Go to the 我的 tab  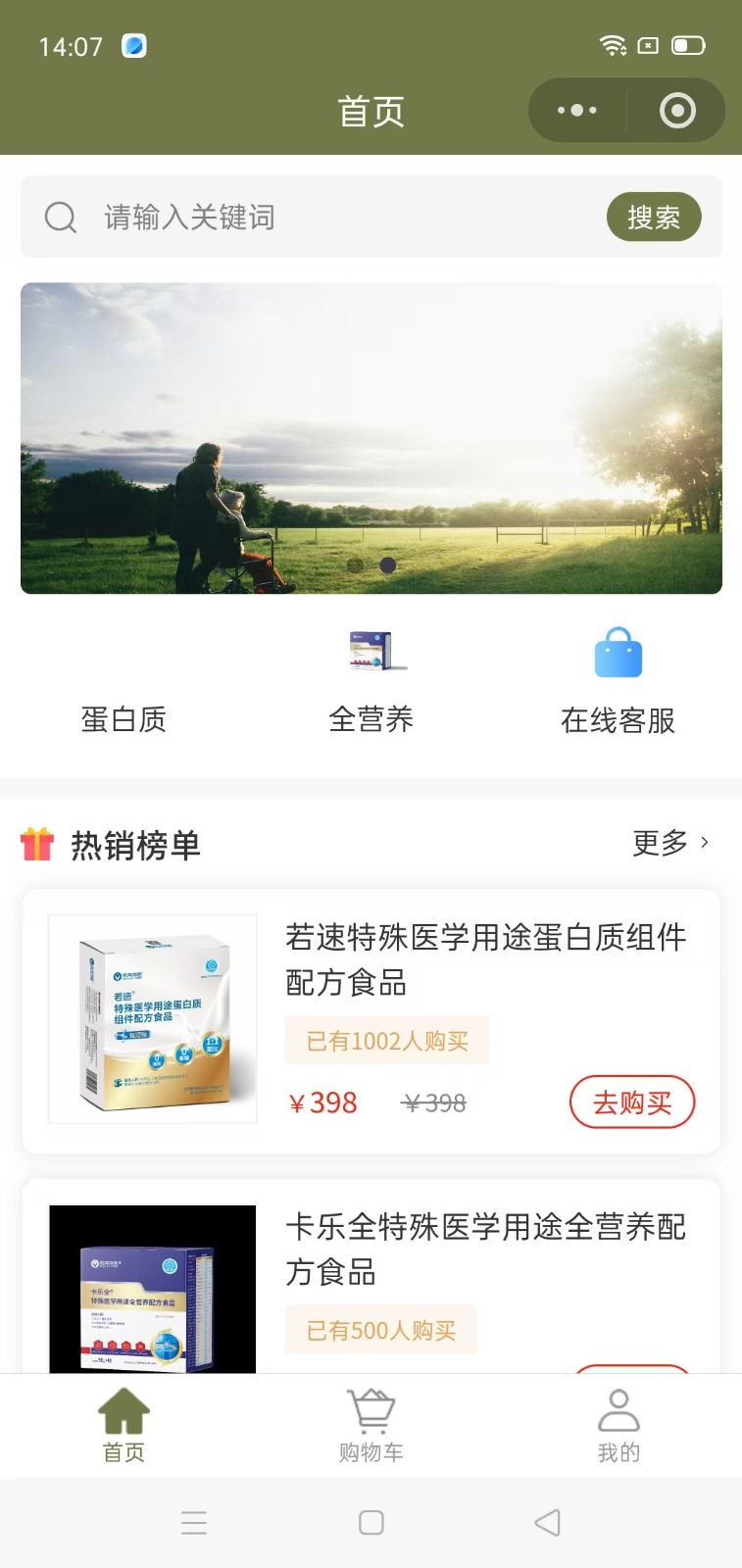point(618,1426)
